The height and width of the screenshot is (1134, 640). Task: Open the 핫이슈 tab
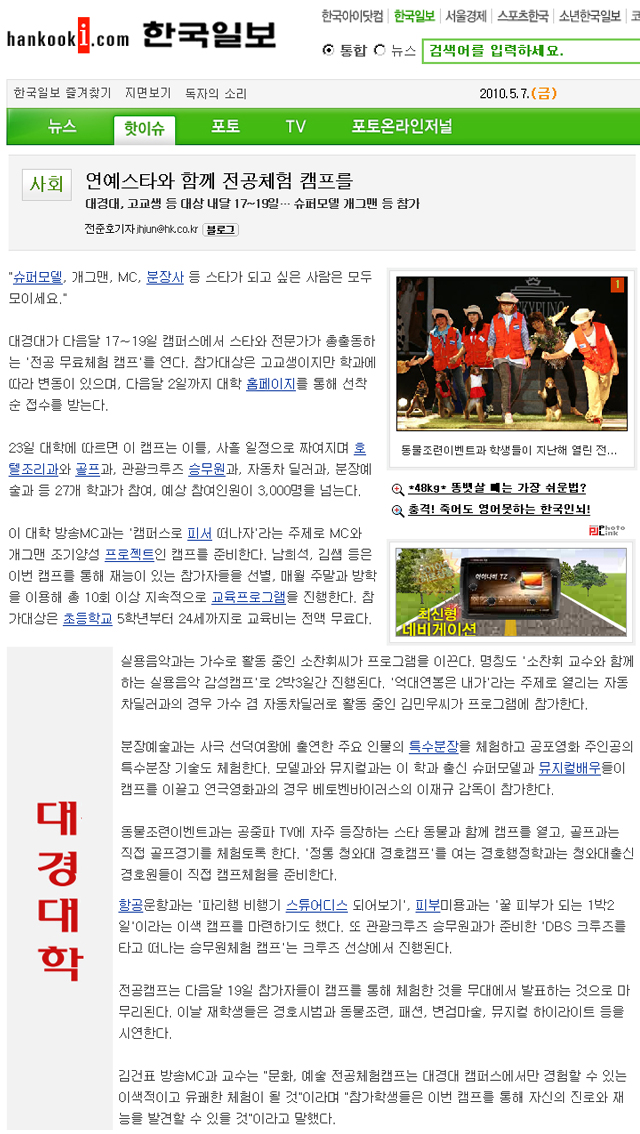145,128
